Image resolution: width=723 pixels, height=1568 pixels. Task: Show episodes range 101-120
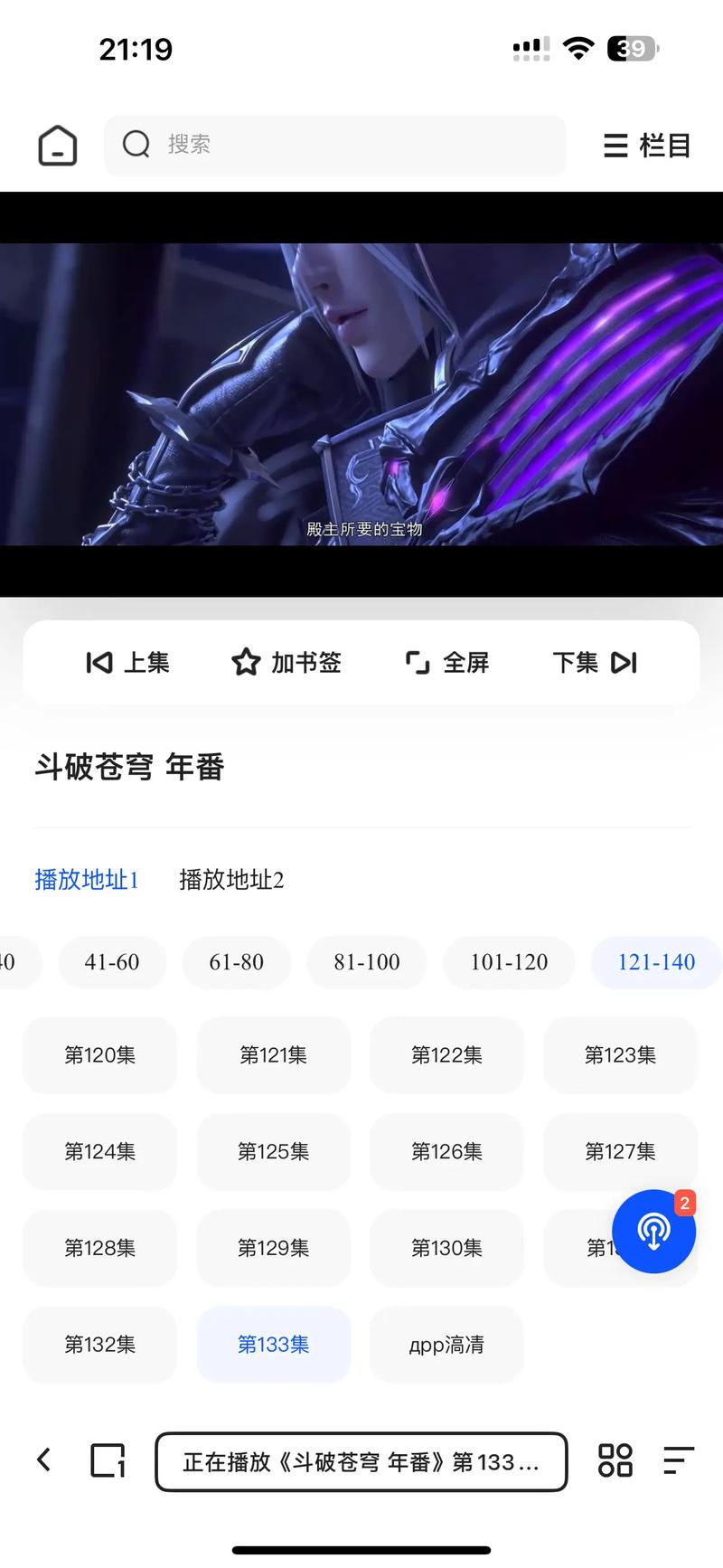pyautogui.click(x=509, y=962)
